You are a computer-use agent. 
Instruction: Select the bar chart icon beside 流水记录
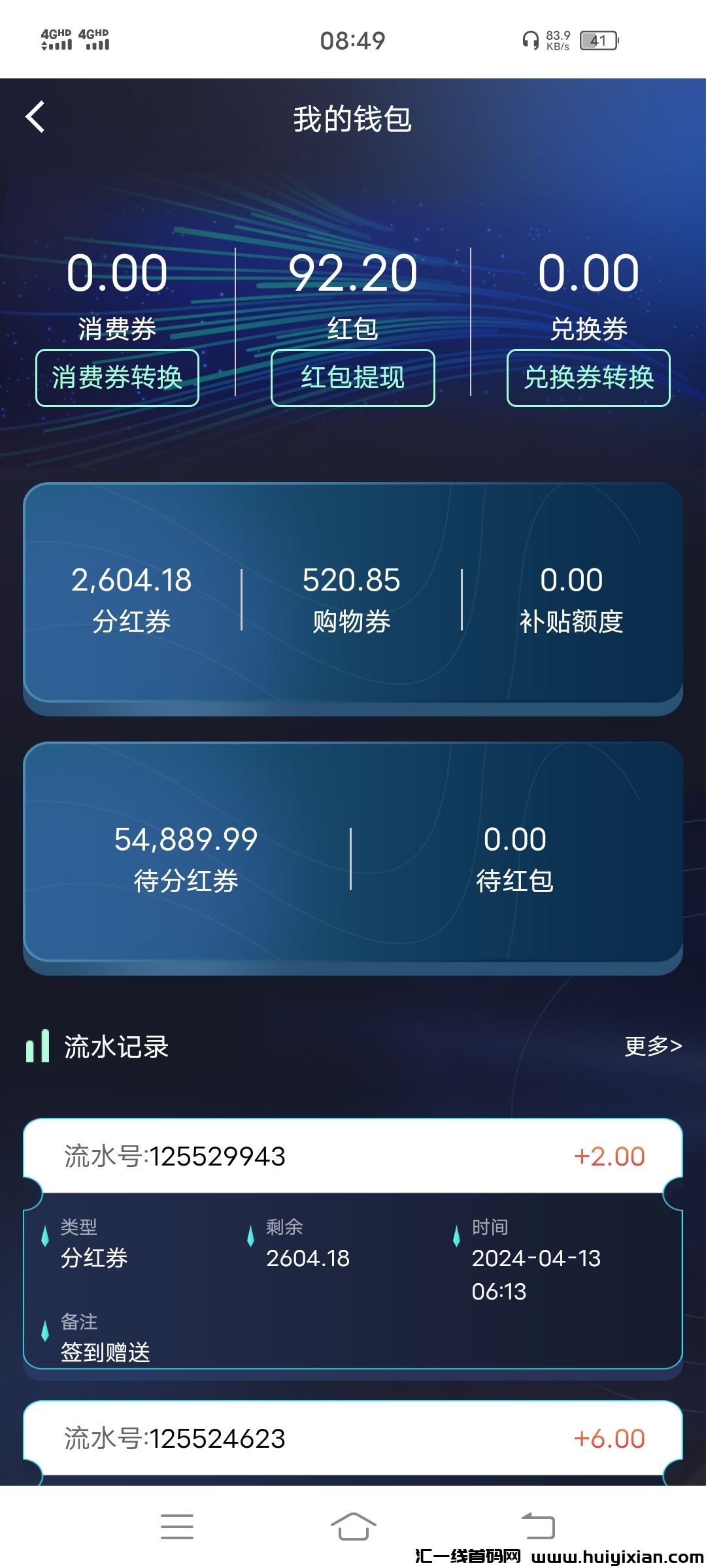[37, 1045]
